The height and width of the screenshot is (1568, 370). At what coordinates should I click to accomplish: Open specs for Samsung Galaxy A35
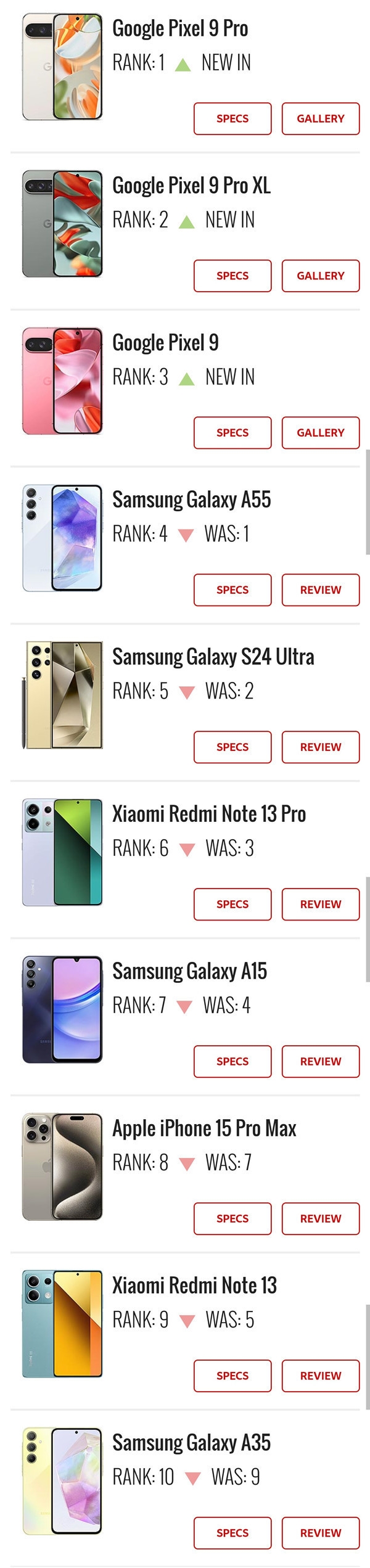pos(232,1533)
